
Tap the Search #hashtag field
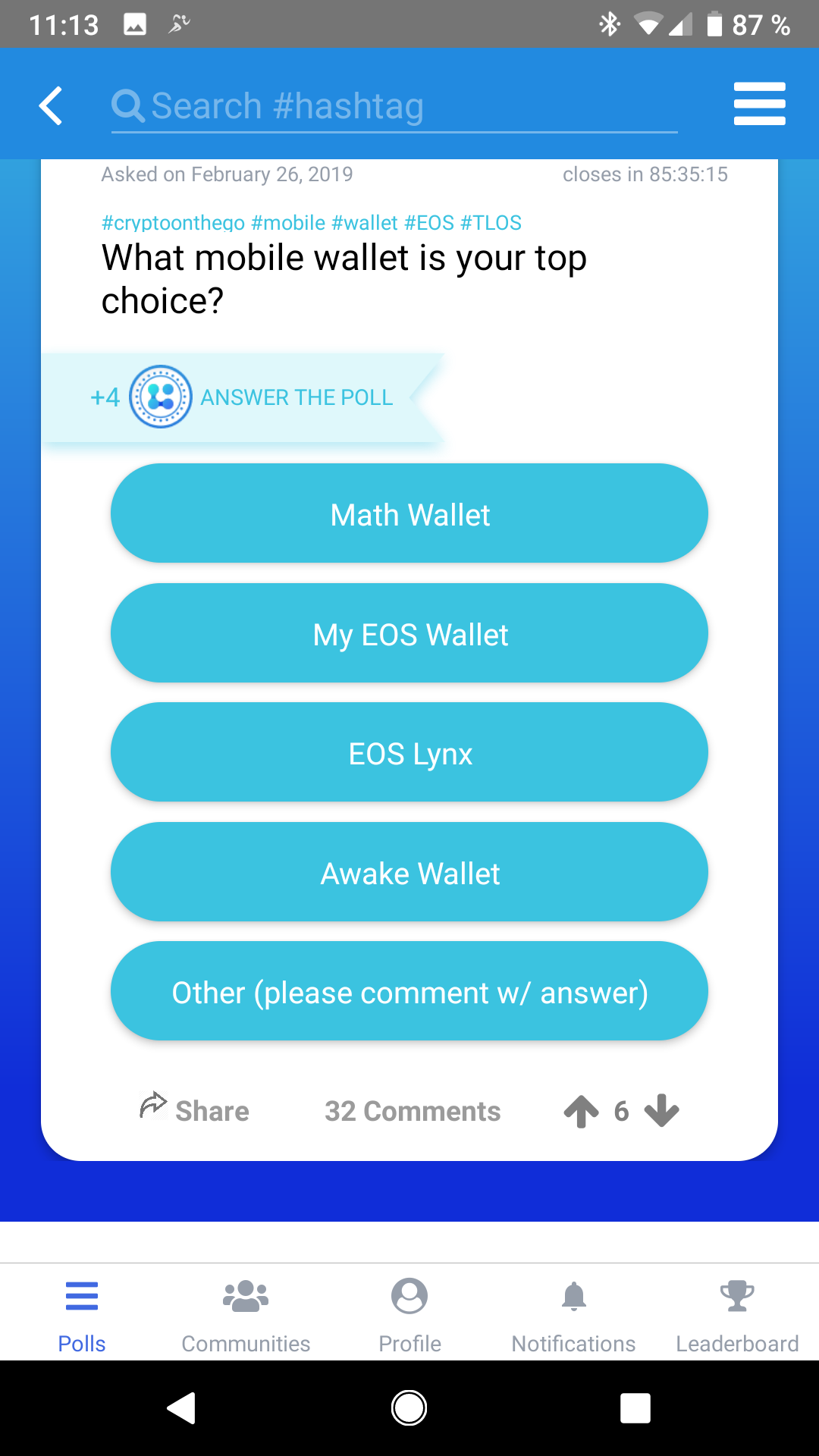(x=394, y=106)
